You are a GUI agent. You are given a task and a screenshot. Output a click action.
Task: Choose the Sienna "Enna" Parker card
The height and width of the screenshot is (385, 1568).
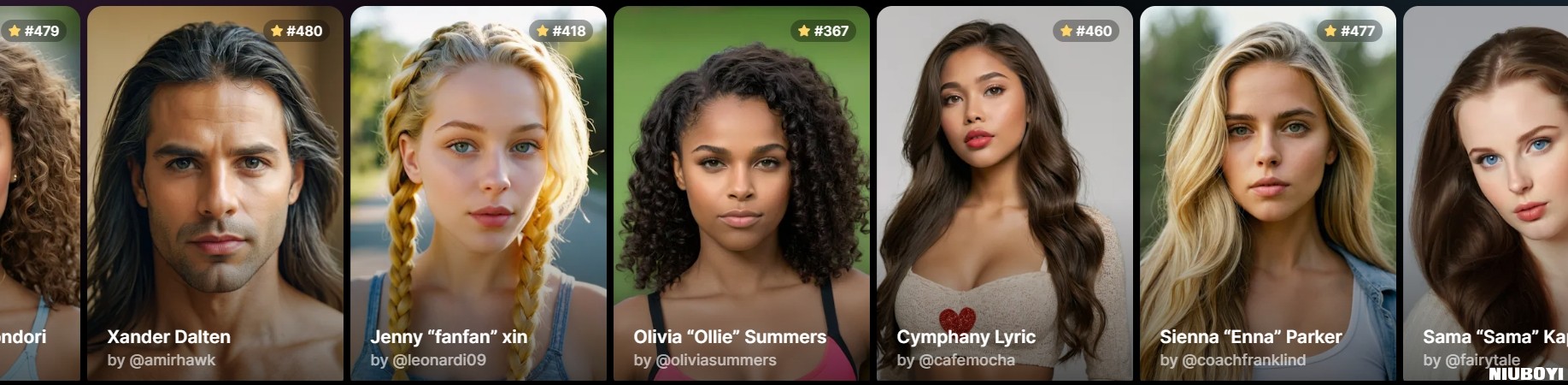(x=1268, y=193)
